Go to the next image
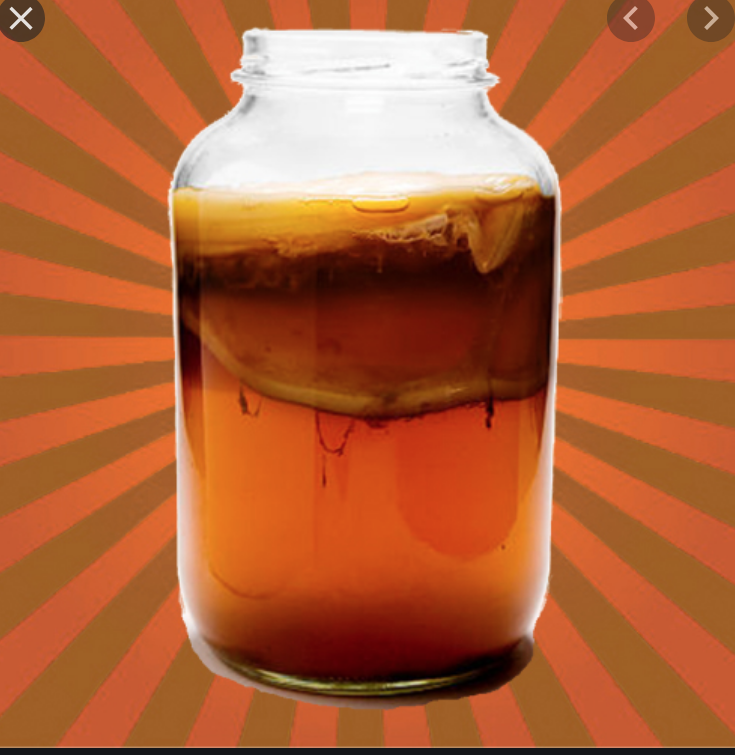 [710, 18]
